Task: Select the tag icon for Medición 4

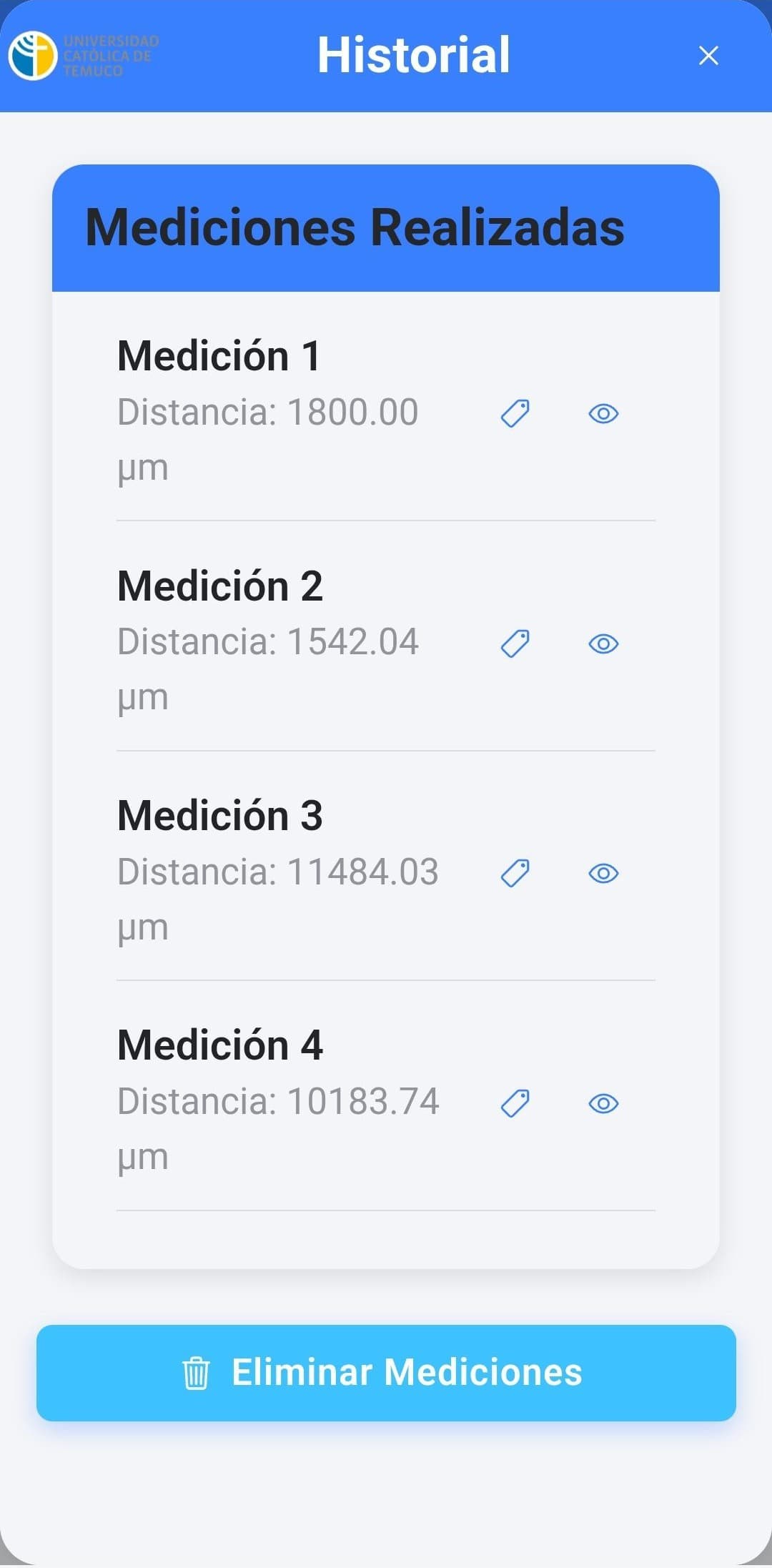Action: click(x=516, y=1103)
